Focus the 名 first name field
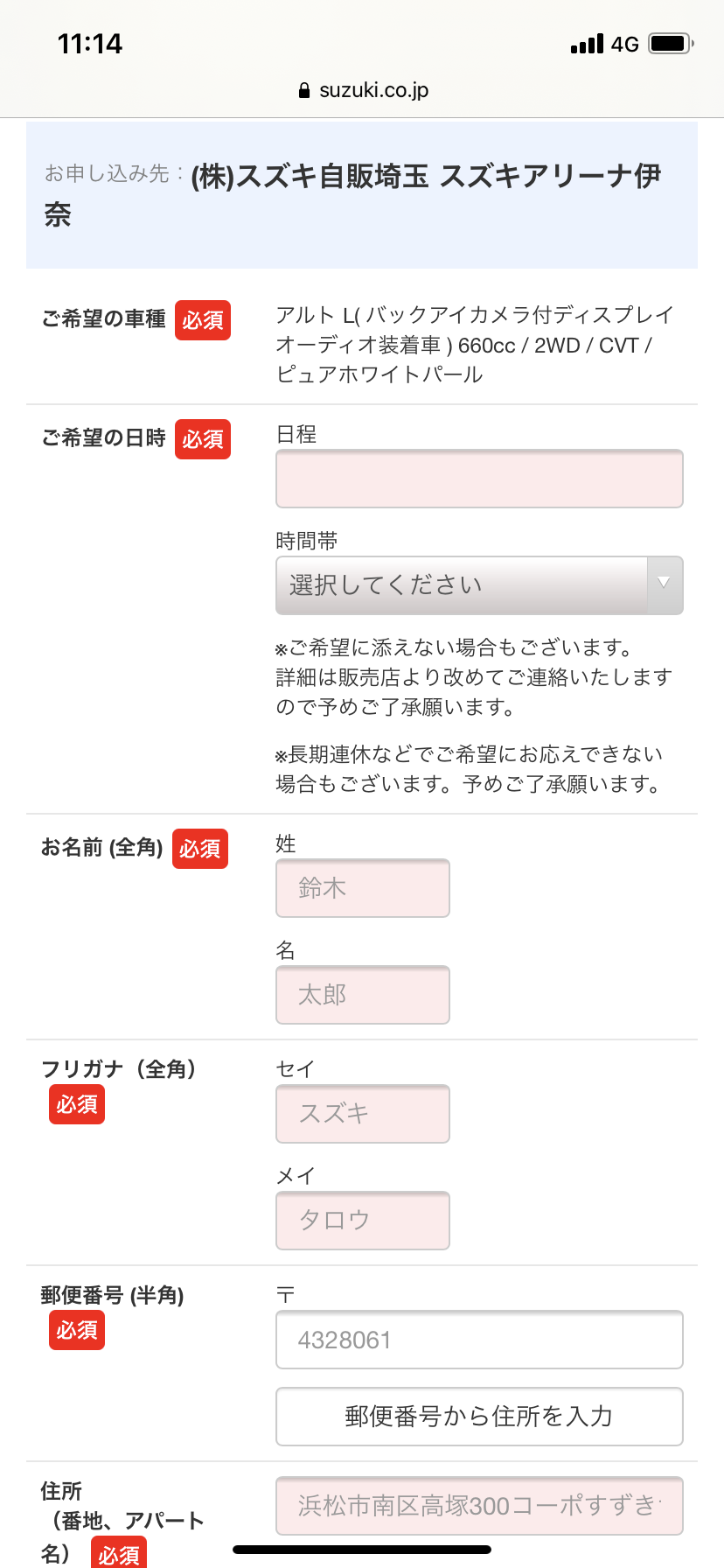The image size is (724, 1568). pos(363,995)
